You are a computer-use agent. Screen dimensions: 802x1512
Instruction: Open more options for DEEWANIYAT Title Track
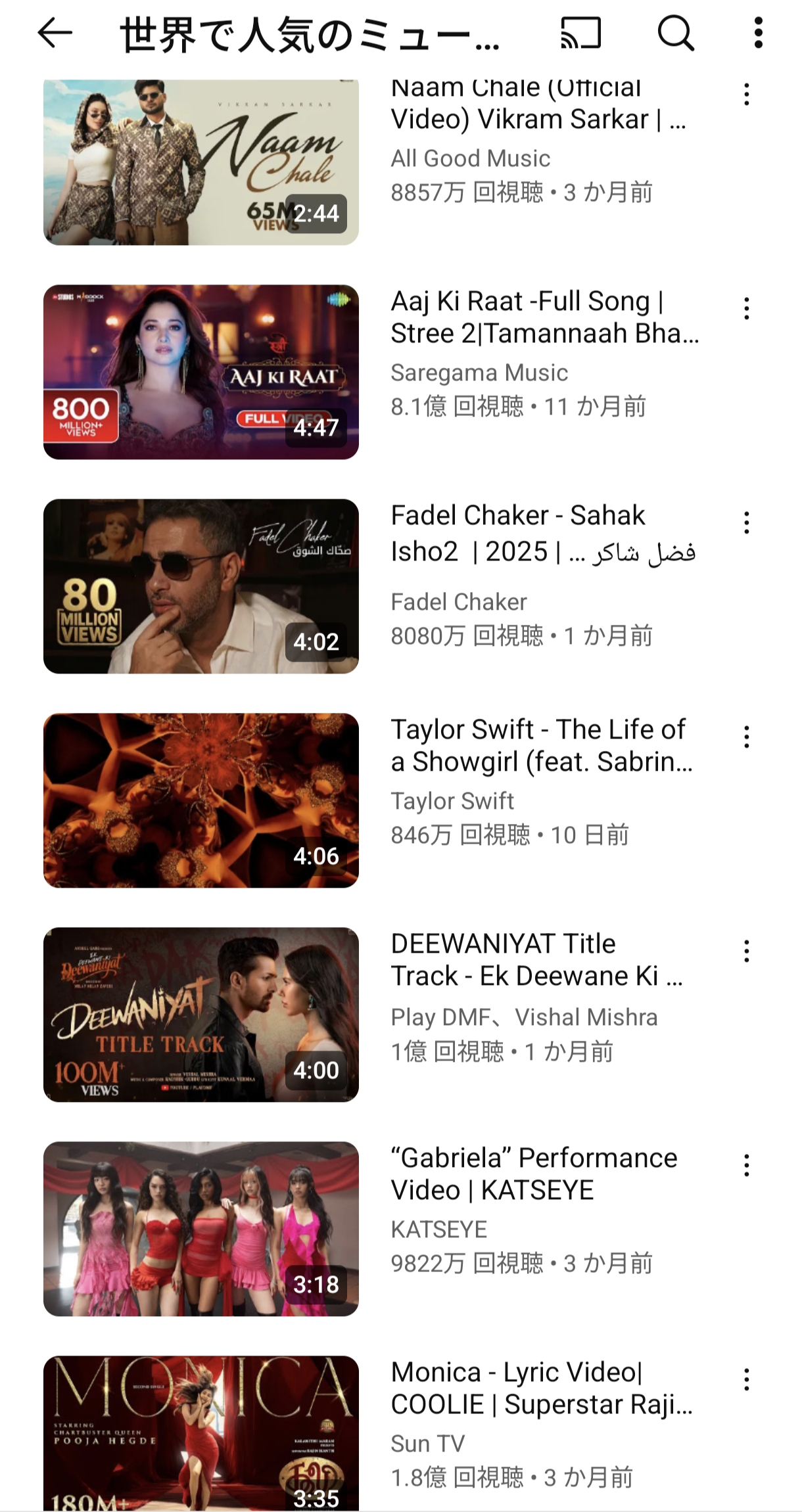746,951
